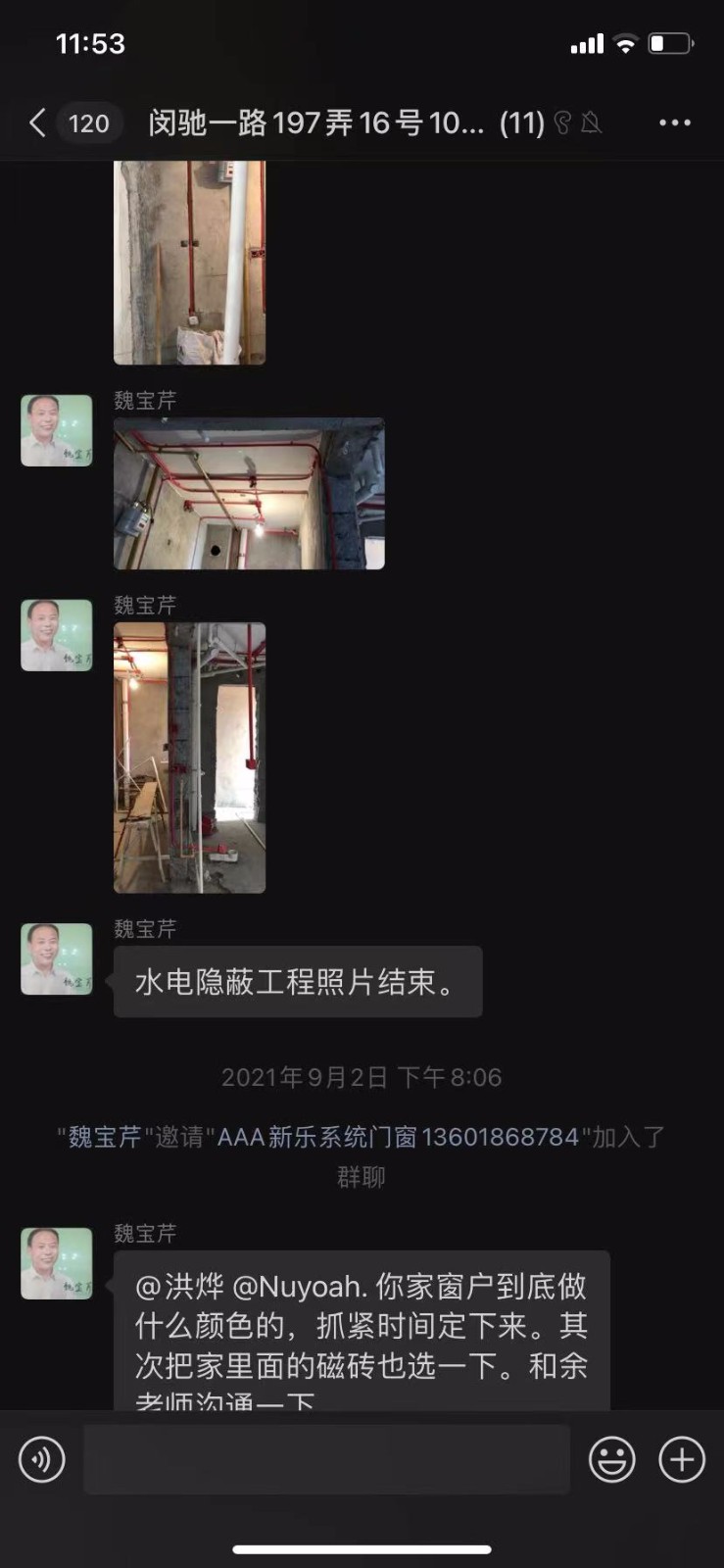This screenshot has height=1568, width=724.
Task: Tap 魏宝芹's avatar beside 水电隐蔽工程照片结束 message
Action: [57, 958]
